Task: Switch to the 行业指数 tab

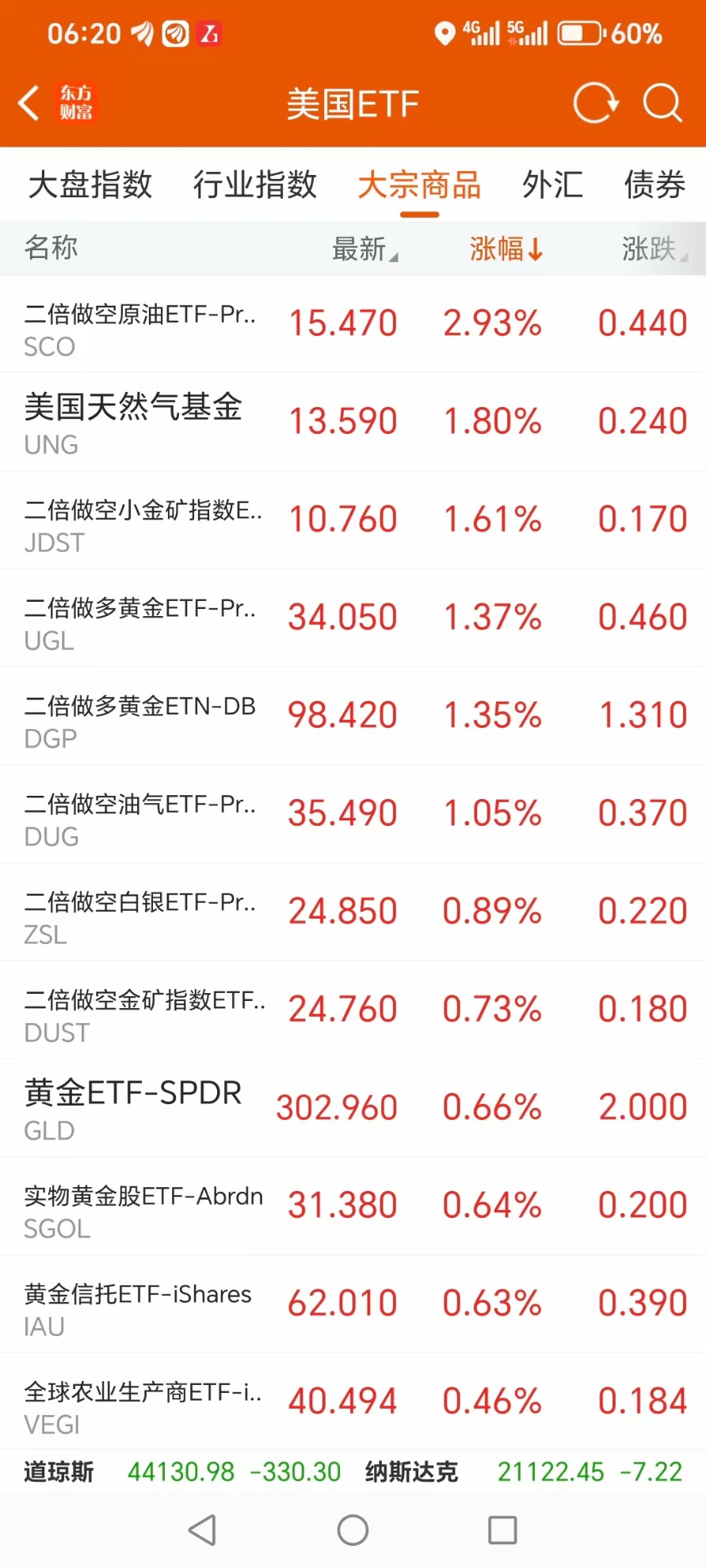Action: [x=254, y=185]
